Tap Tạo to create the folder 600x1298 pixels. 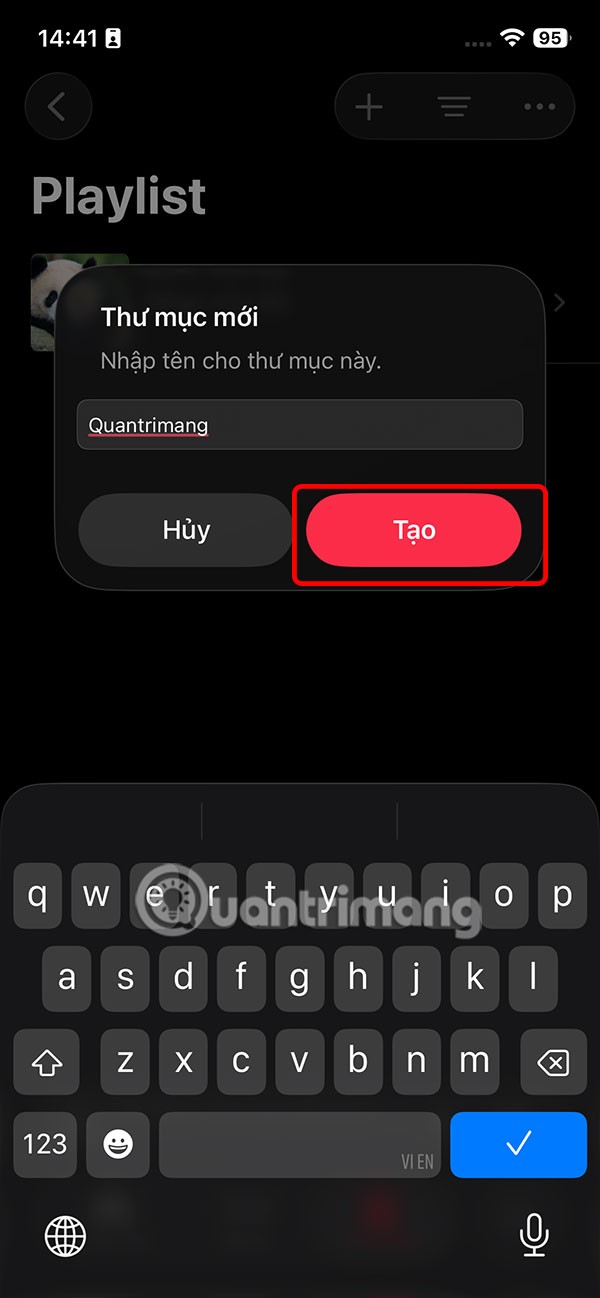click(x=414, y=530)
